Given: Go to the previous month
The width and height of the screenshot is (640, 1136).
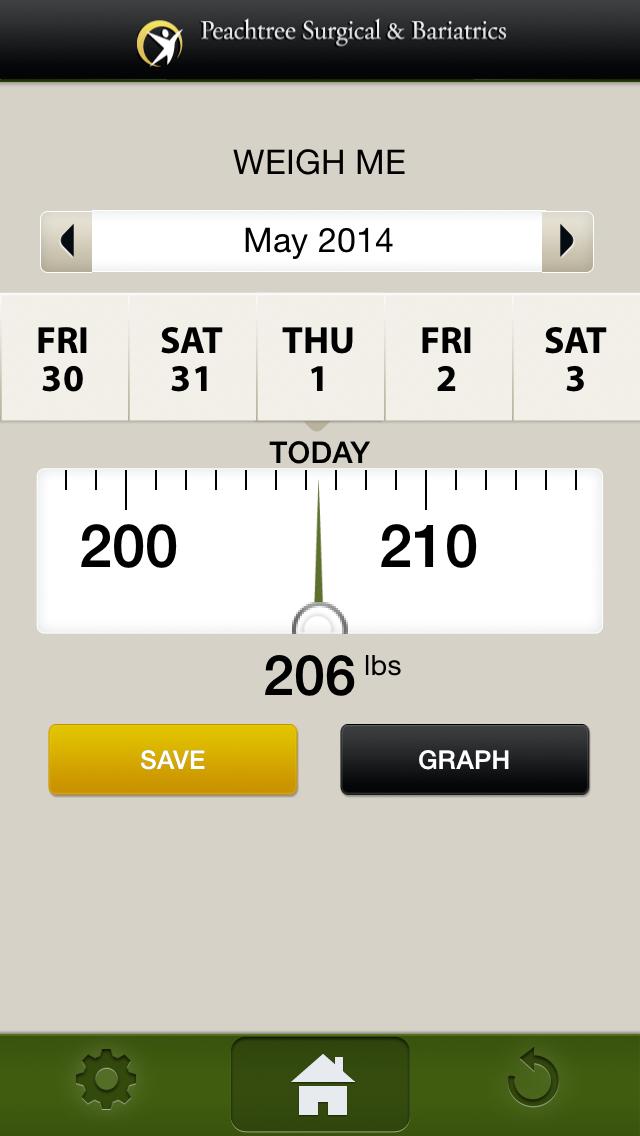Looking at the screenshot, I should pyautogui.click(x=67, y=241).
